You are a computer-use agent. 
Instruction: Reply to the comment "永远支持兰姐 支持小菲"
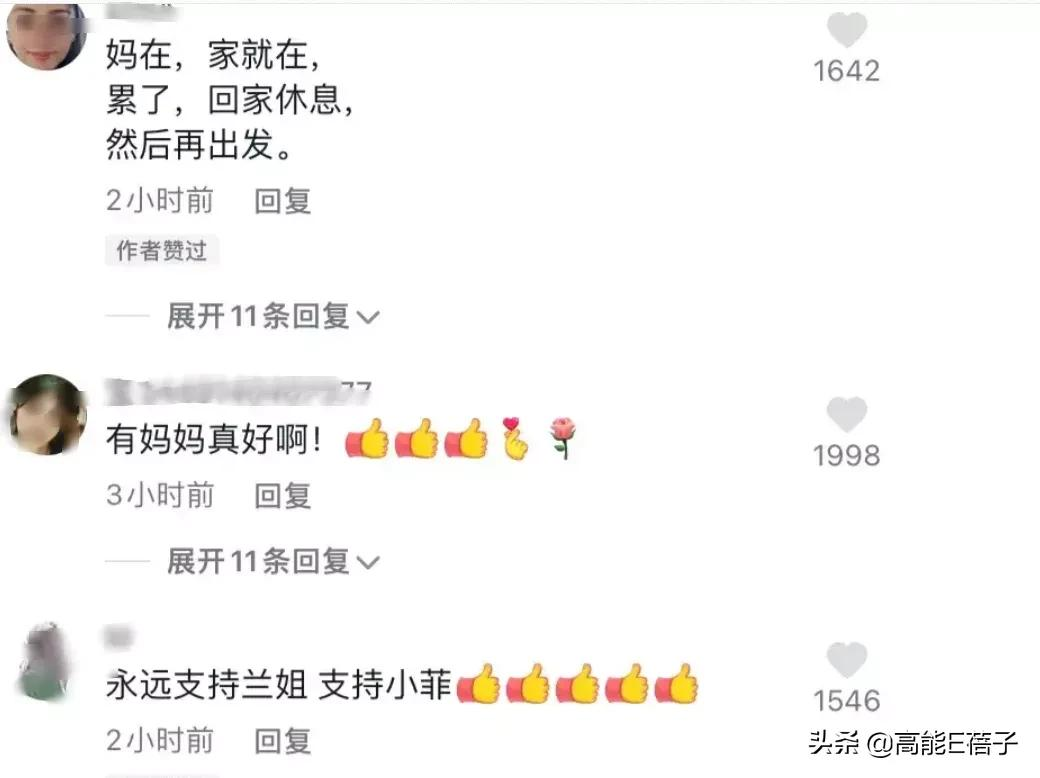pos(283,741)
